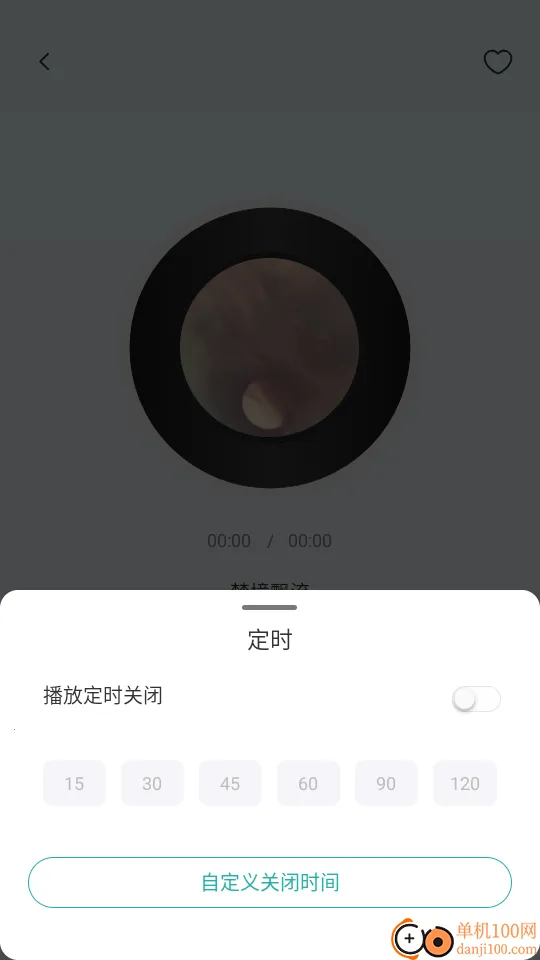
Task: Select the 90 minute chip
Action: click(386, 783)
